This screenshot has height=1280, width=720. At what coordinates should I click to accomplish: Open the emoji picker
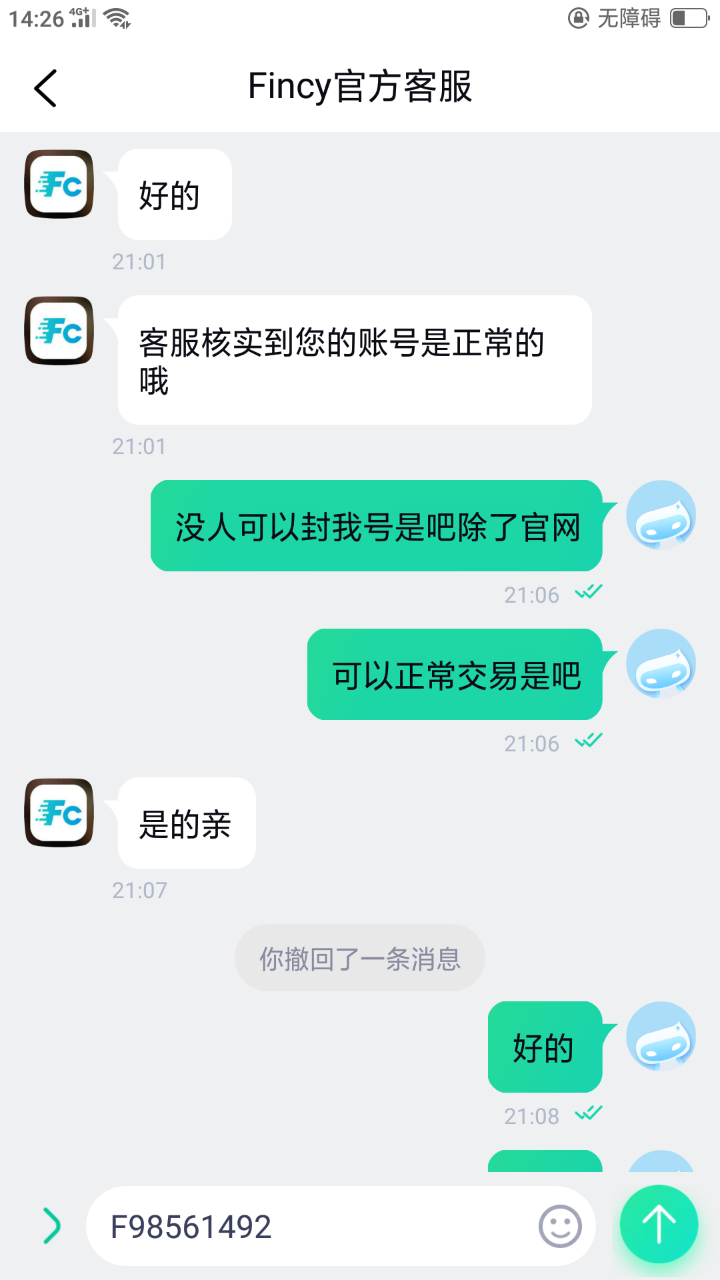tap(560, 1225)
